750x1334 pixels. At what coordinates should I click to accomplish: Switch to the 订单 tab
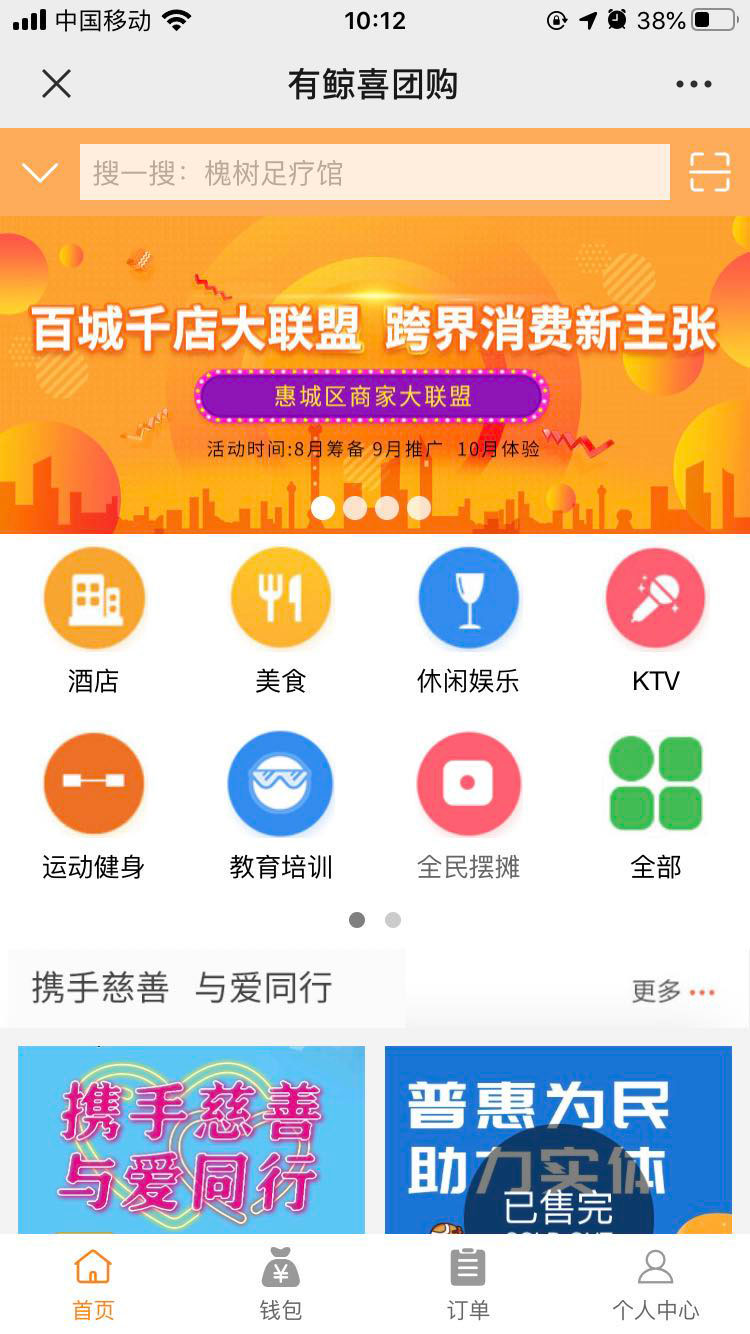tap(468, 1284)
